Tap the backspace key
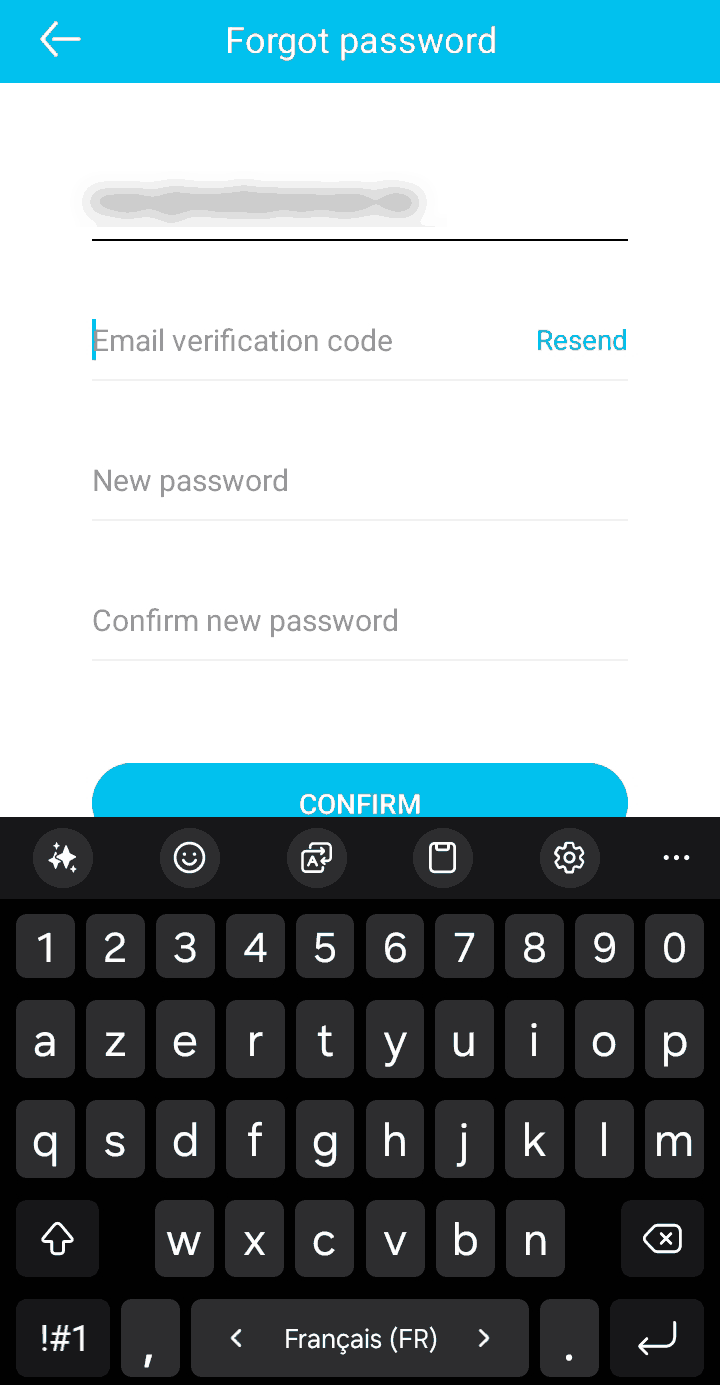720x1385 pixels. click(662, 1239)
